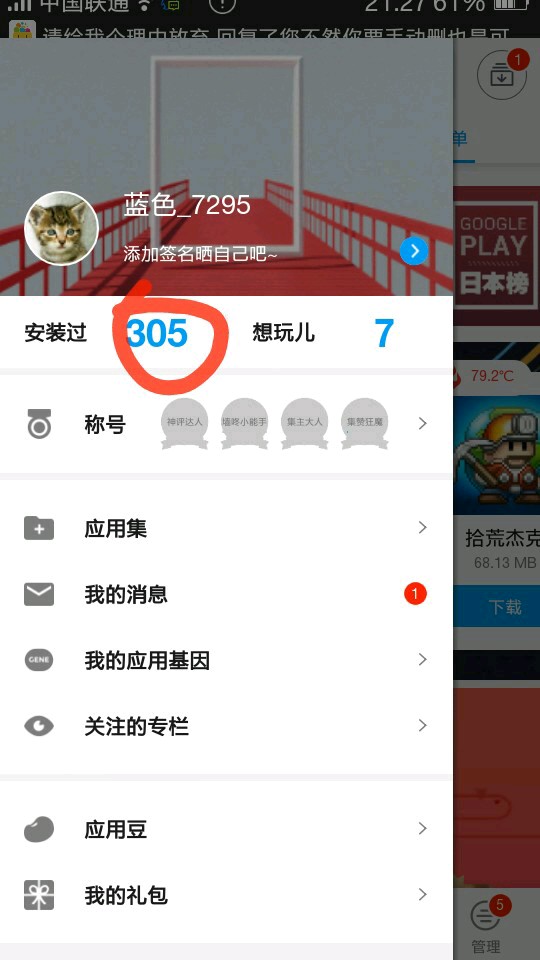540x960 pixels.
Task: Open 关注的专栏 followed columns
Action: coord(227,726)
